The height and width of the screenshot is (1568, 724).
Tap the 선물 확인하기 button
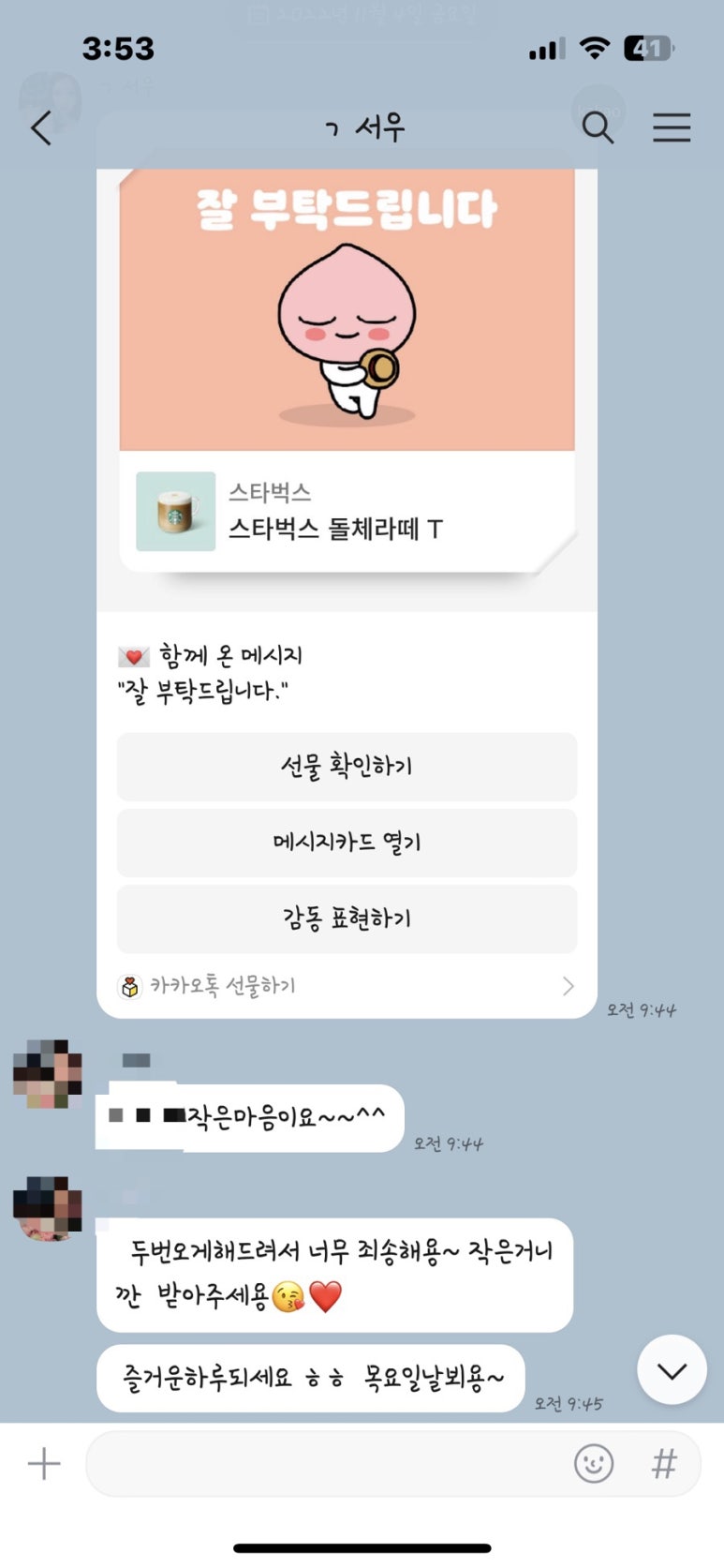point(347,767)
